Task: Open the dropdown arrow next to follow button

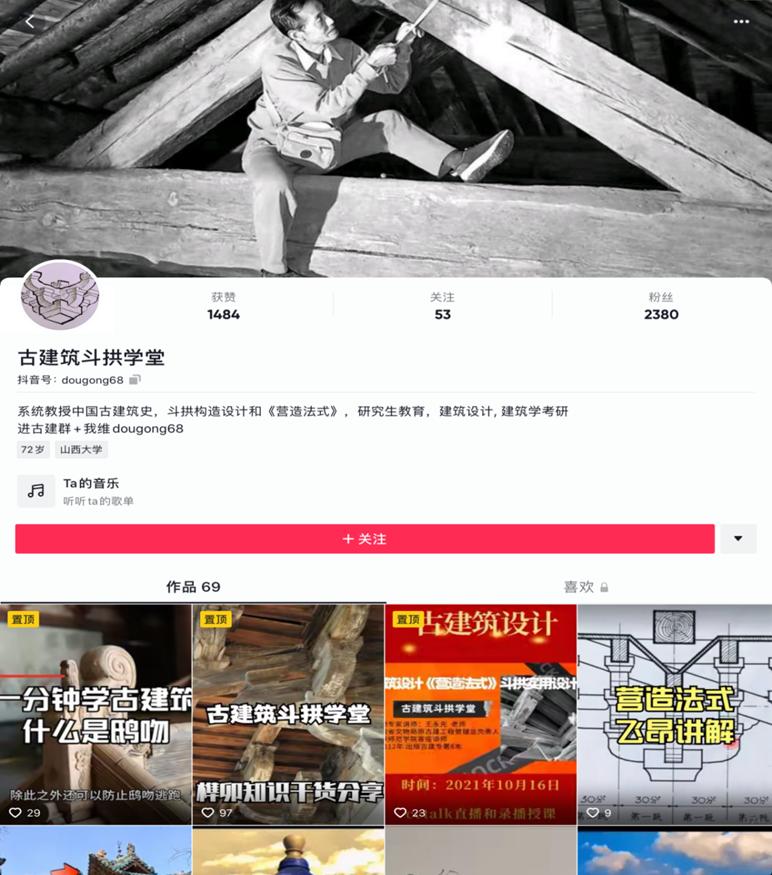Action: 738,538
